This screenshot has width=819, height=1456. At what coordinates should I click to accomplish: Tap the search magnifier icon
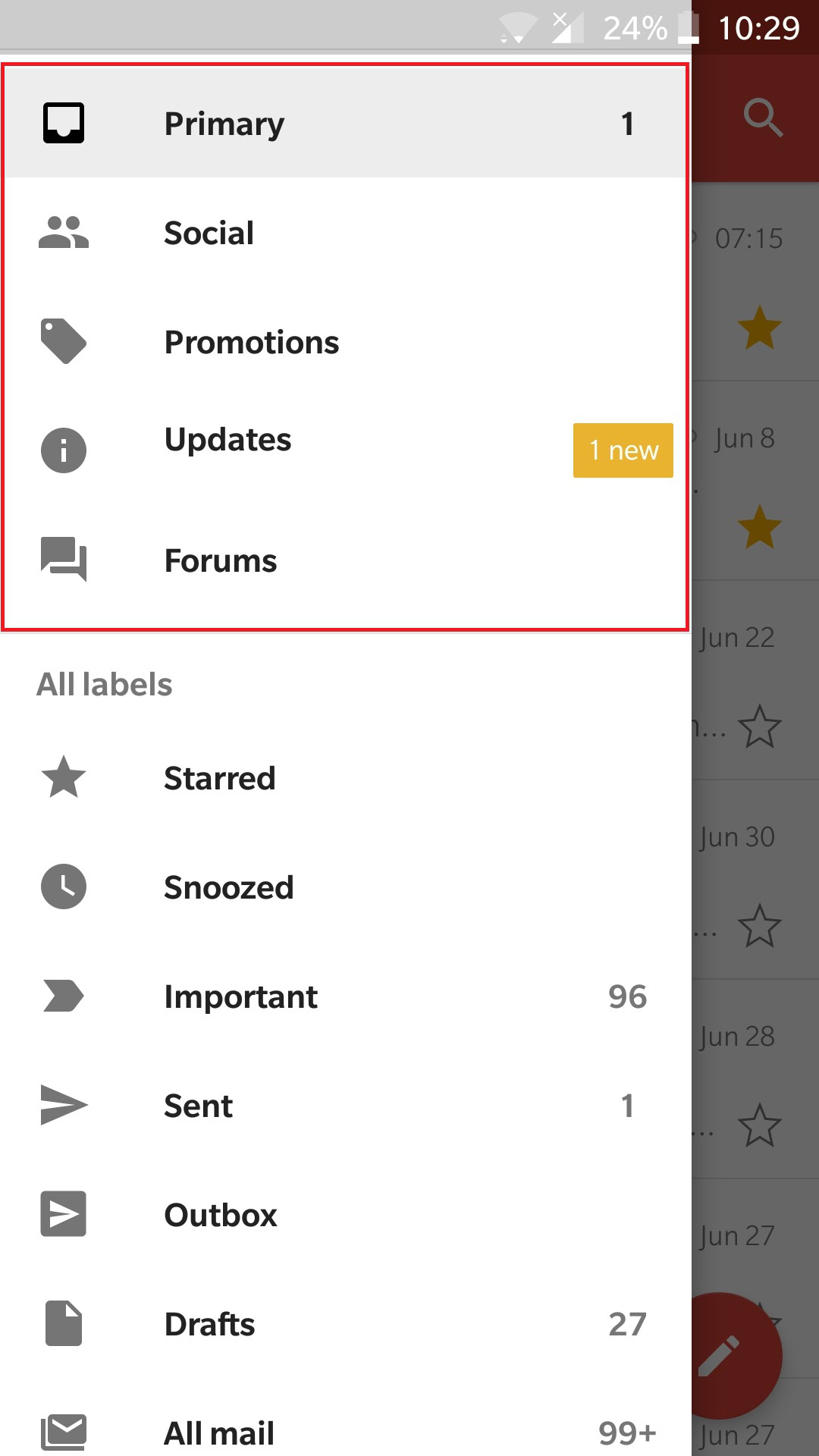[762, 118]
